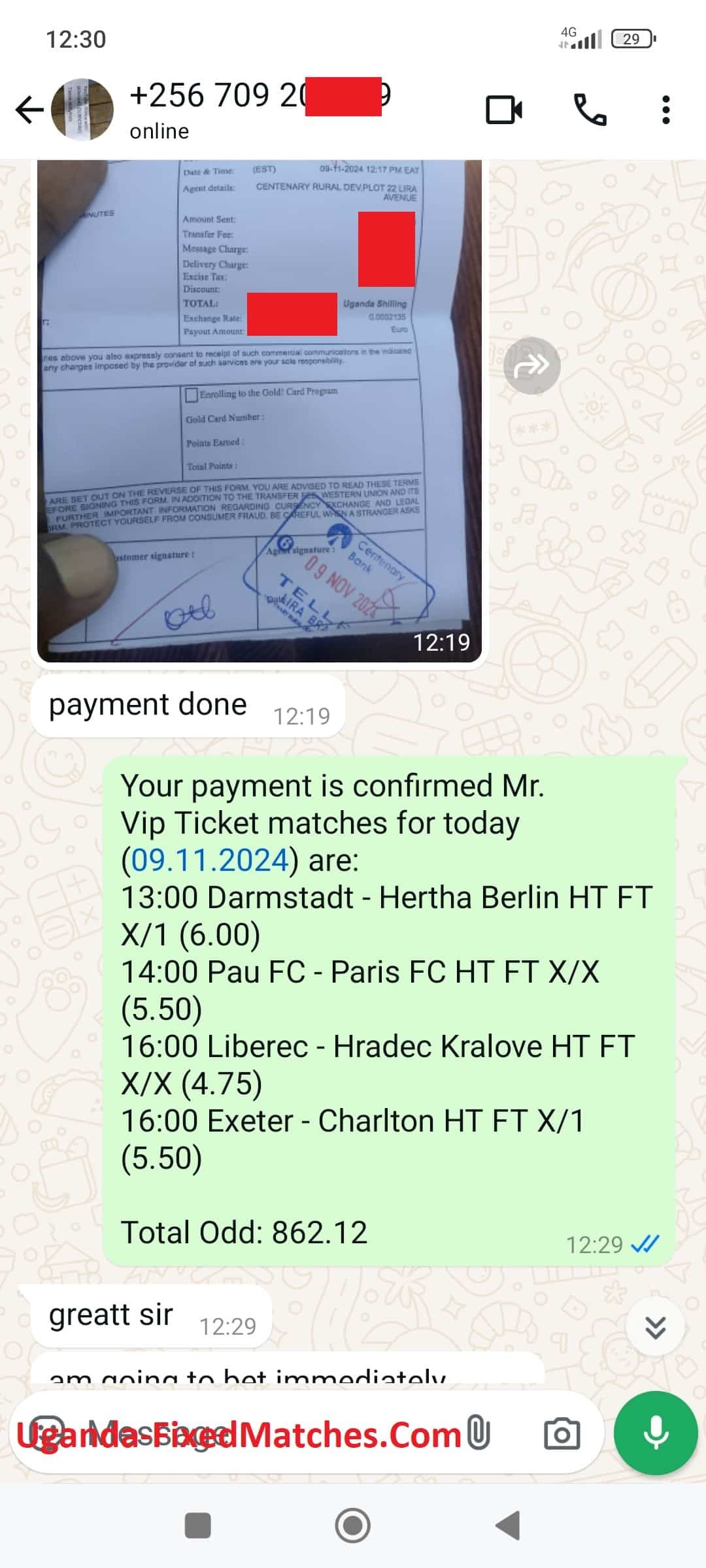Tap the green microphone voice message button

[x=656, y=1433]
